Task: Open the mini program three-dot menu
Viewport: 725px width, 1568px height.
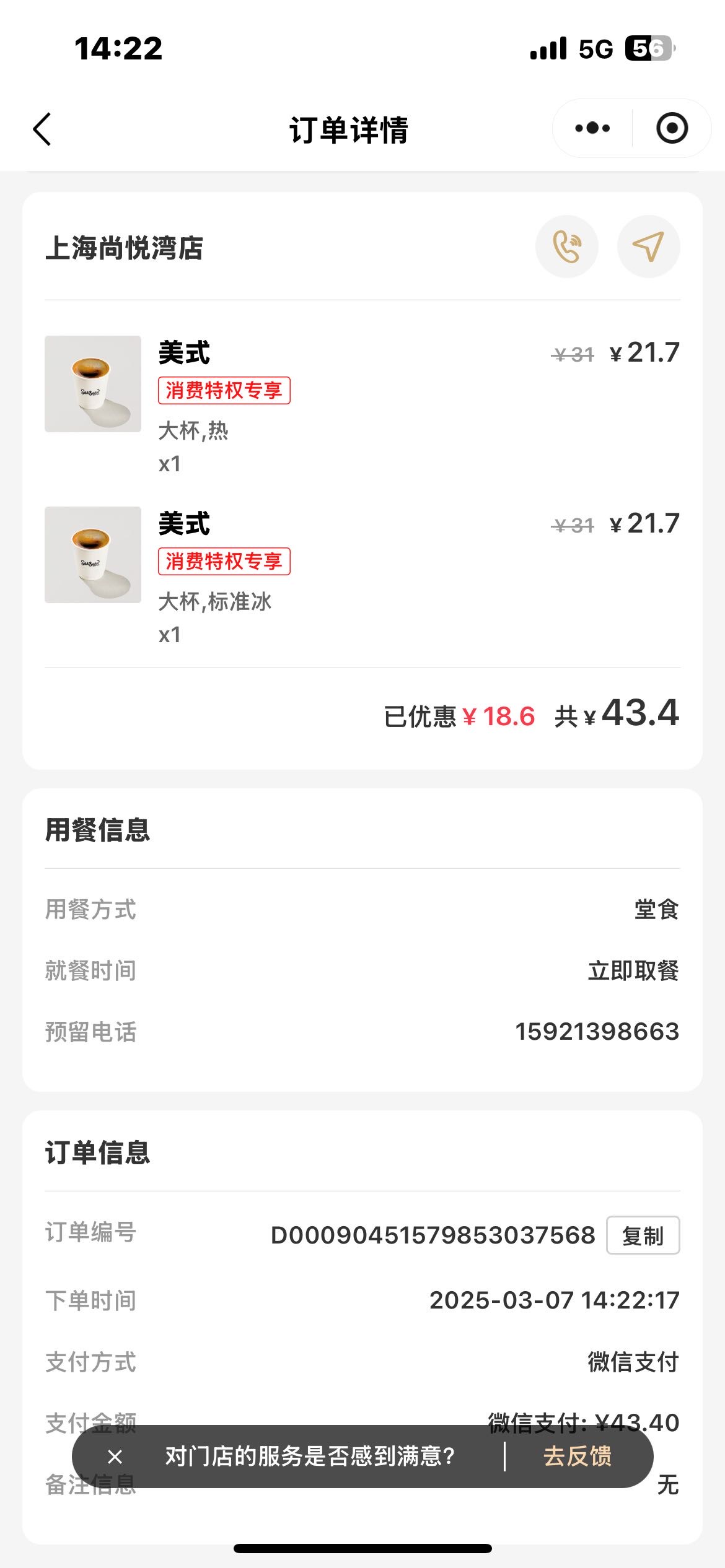Action: coord(592,128)
